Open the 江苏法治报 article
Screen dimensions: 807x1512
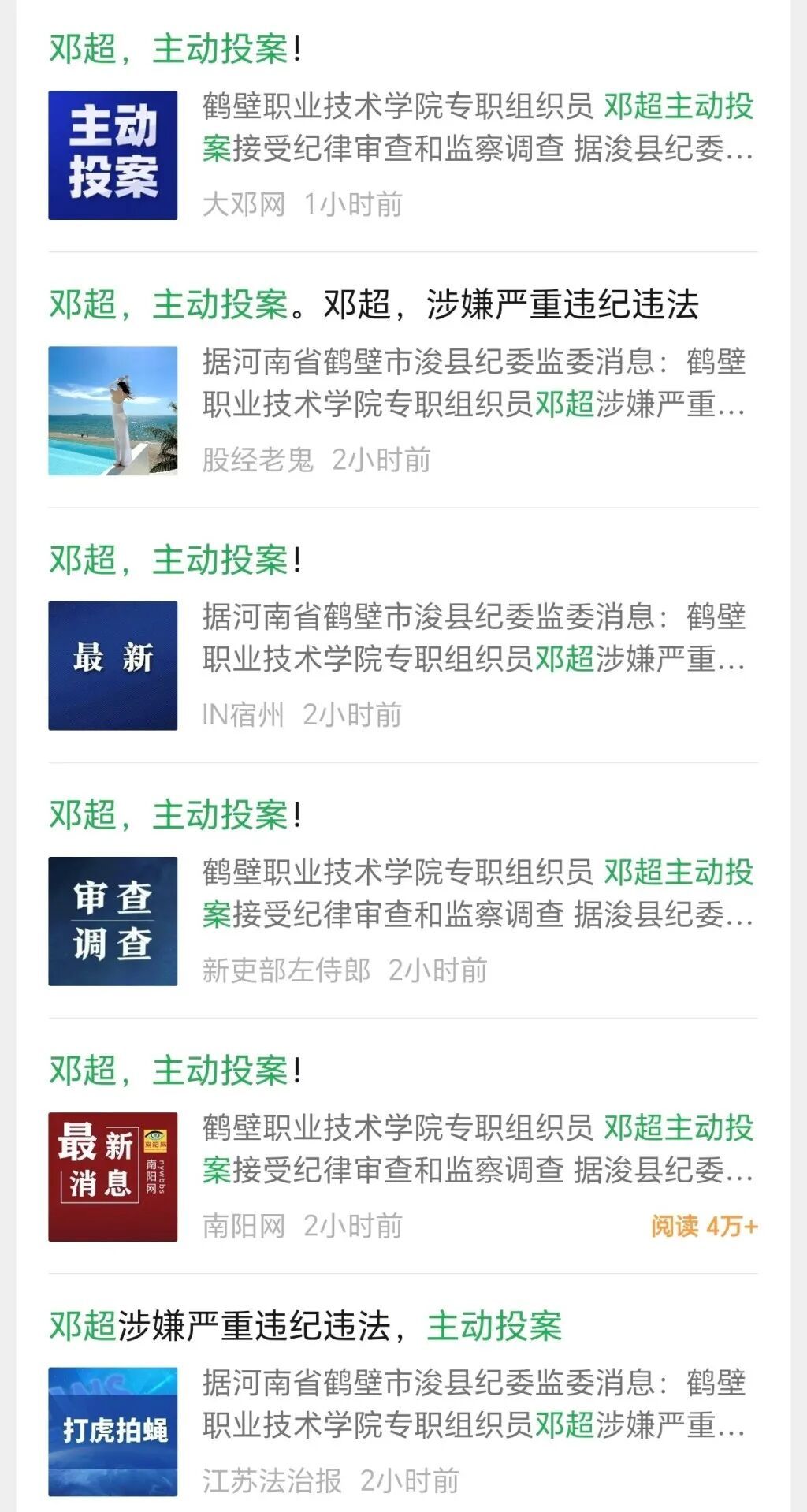click(306, 1326)
